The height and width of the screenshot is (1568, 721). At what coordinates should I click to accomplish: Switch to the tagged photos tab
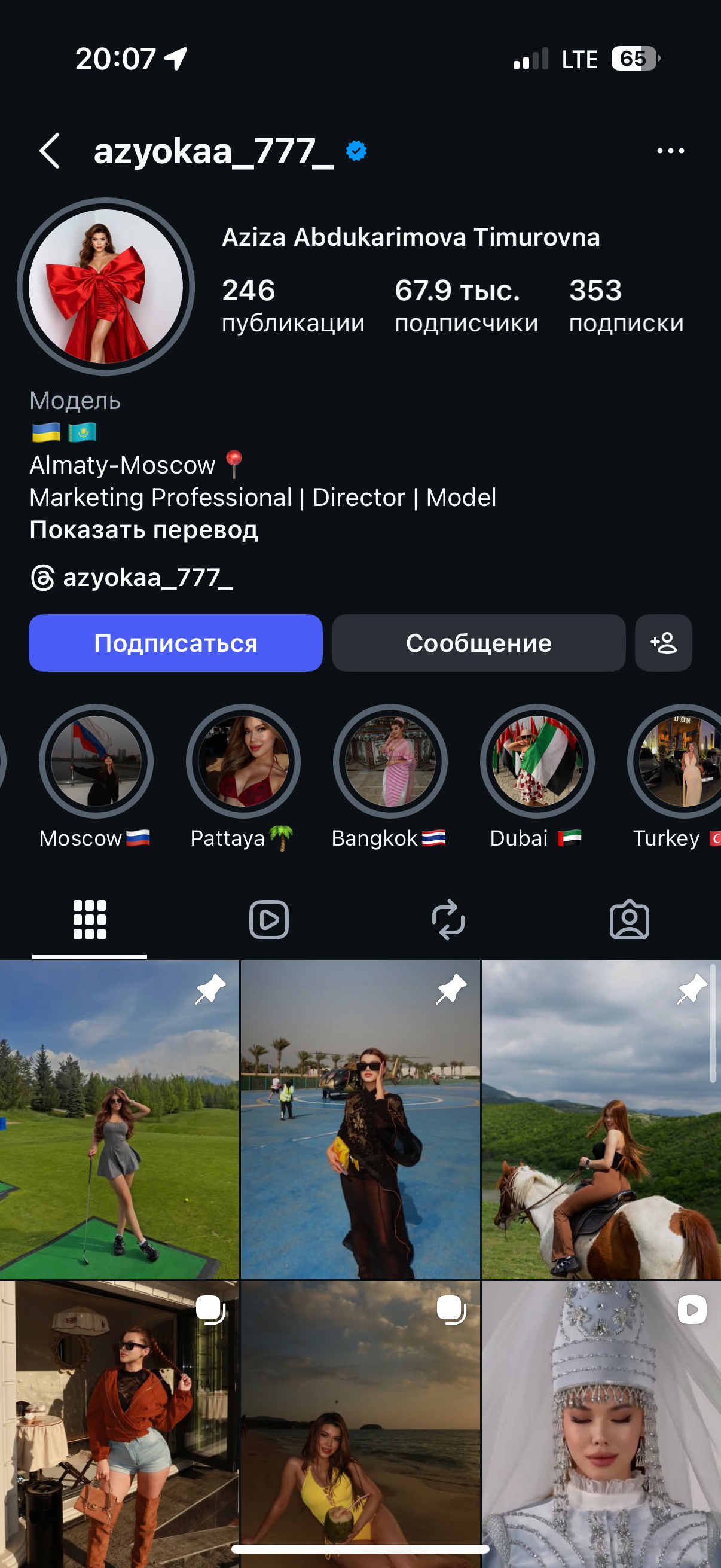629,920
